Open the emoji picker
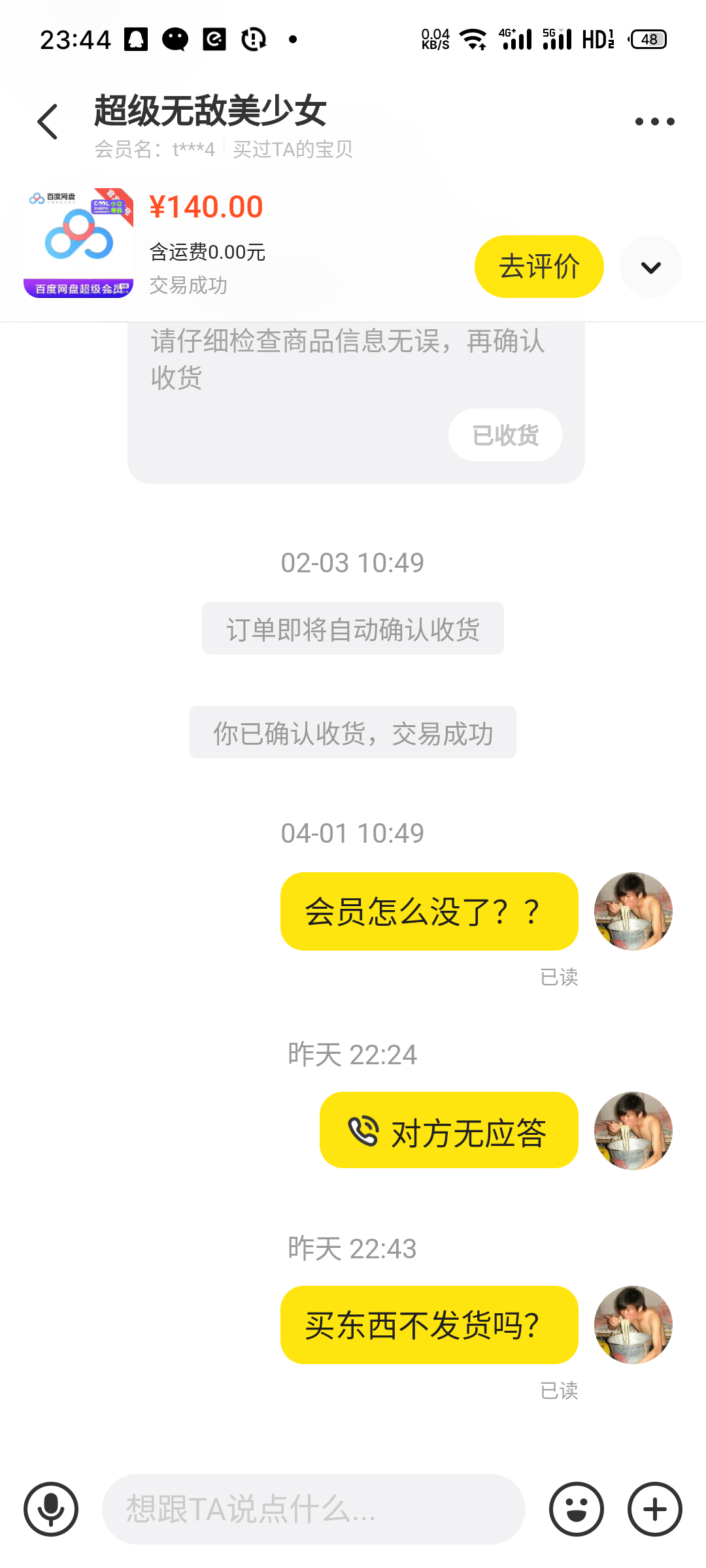 tap(576, 1509)
